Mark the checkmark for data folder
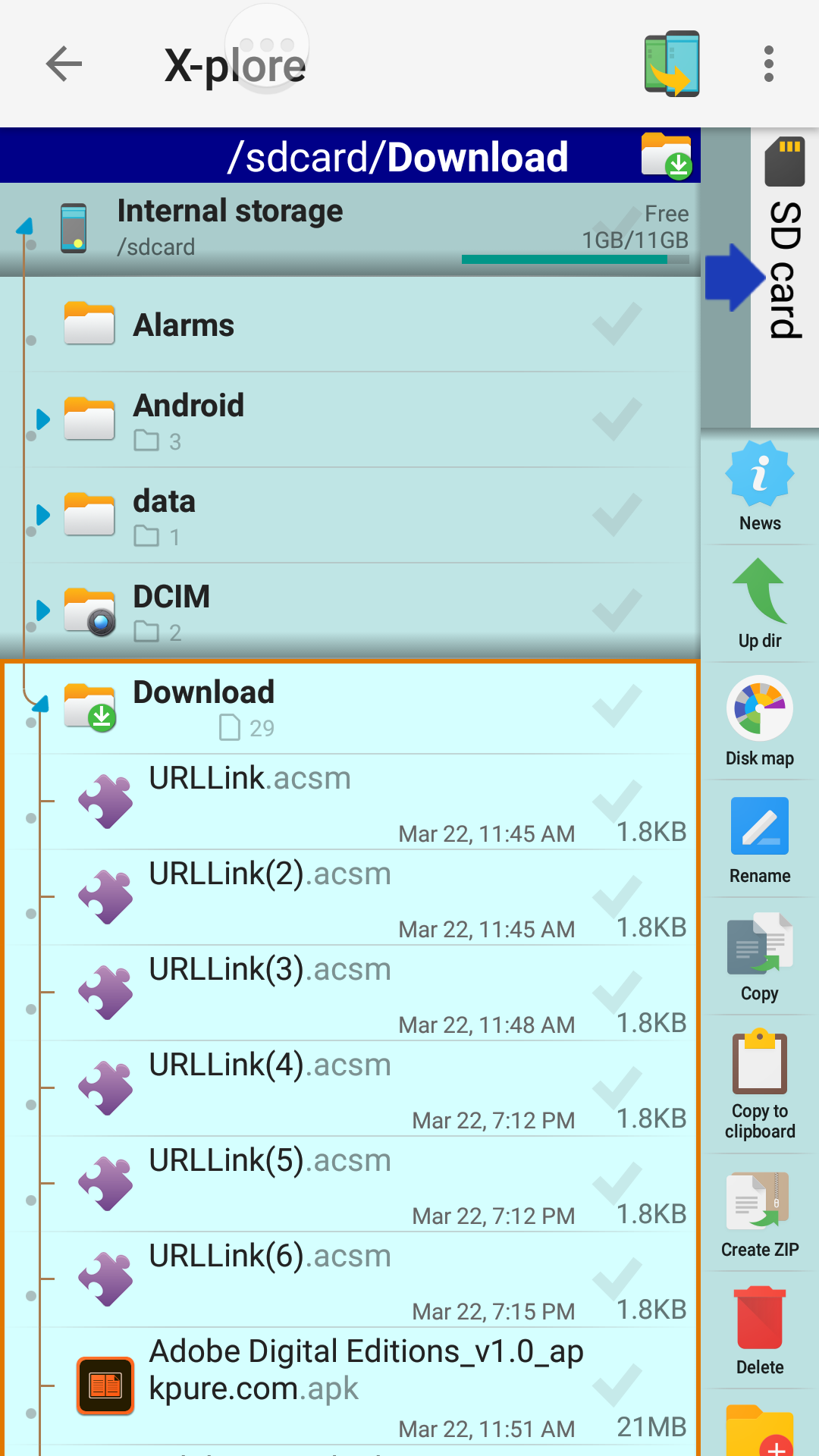This screenshot has width=819, height=1456. click(x=617, y=515)
